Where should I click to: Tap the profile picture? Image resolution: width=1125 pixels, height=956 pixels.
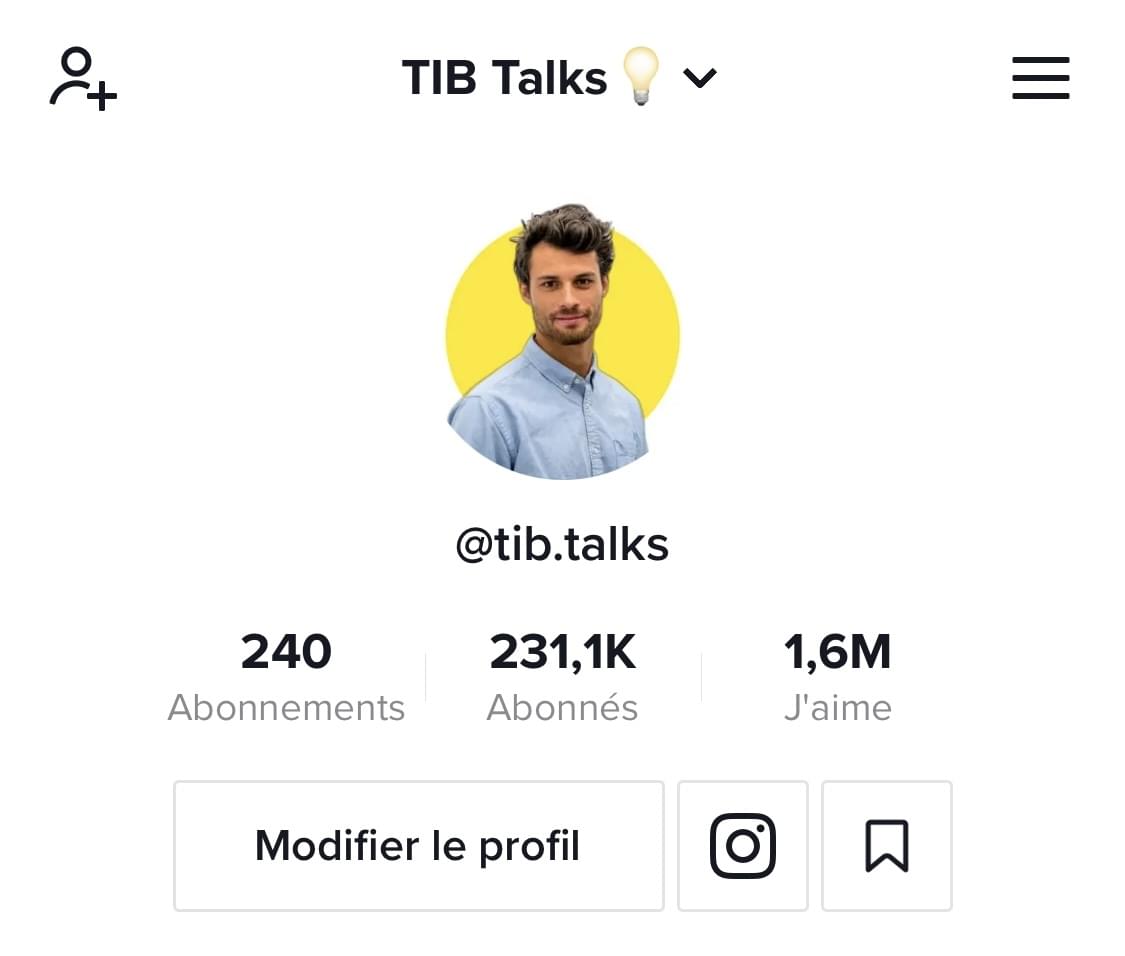click(x=562, y=342)
